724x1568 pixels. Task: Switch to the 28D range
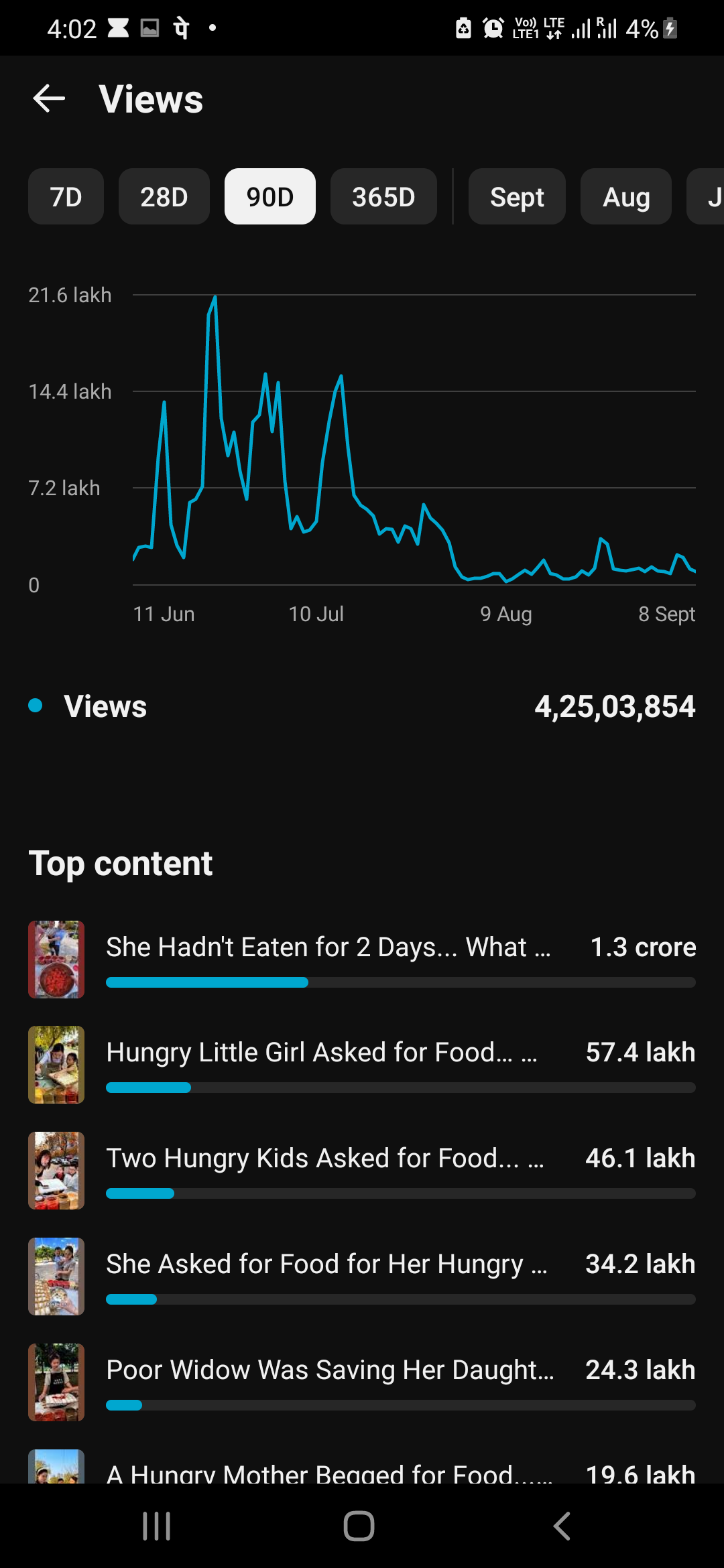[x=164, y=196]
